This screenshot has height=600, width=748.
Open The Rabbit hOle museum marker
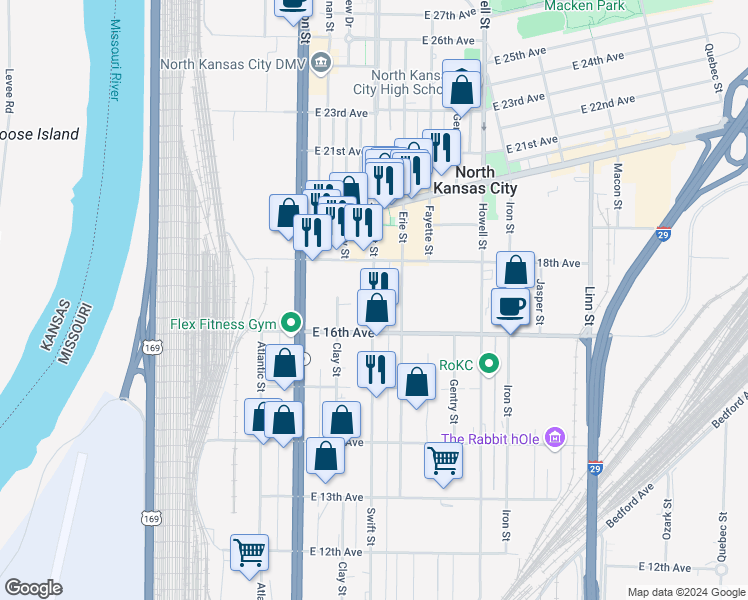554,438
